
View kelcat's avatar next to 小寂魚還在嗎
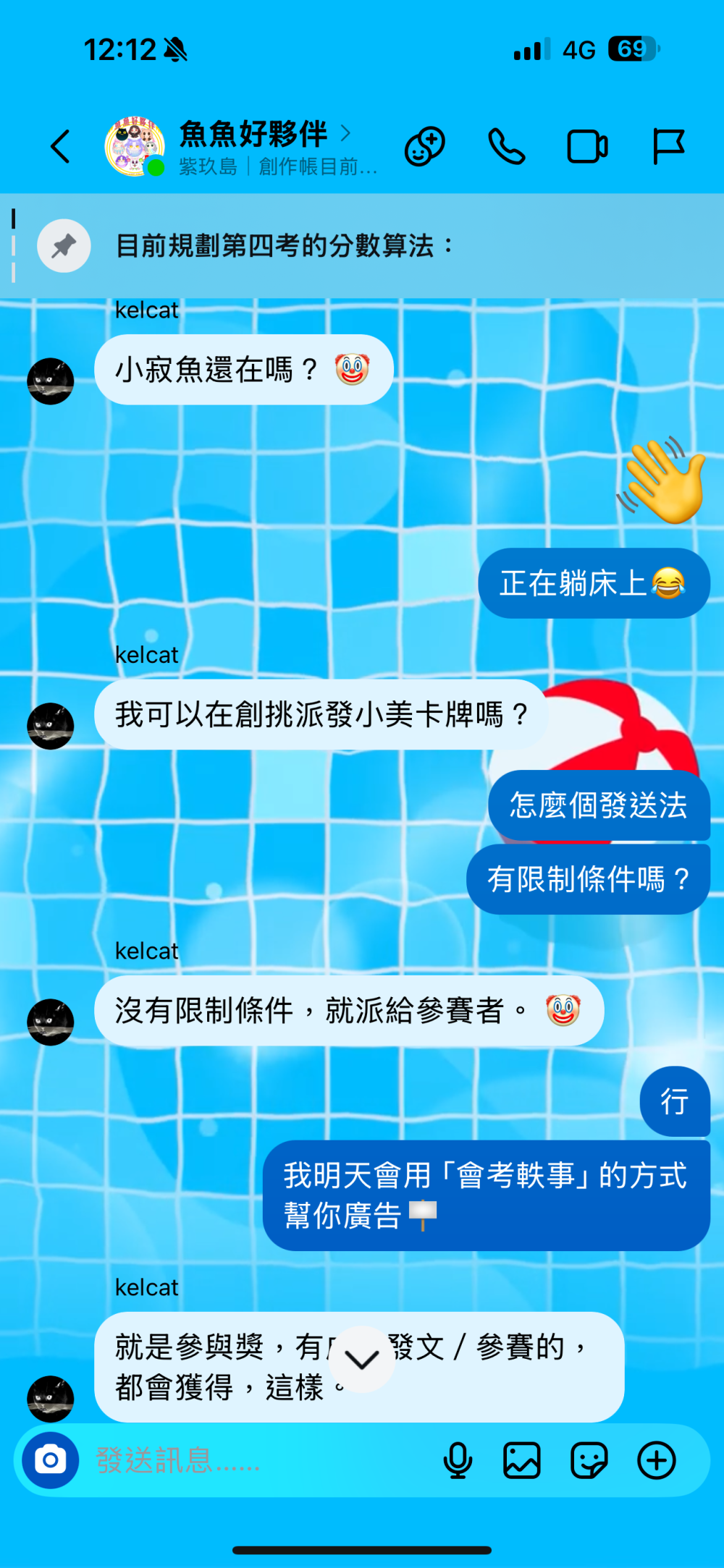[51, 381]
